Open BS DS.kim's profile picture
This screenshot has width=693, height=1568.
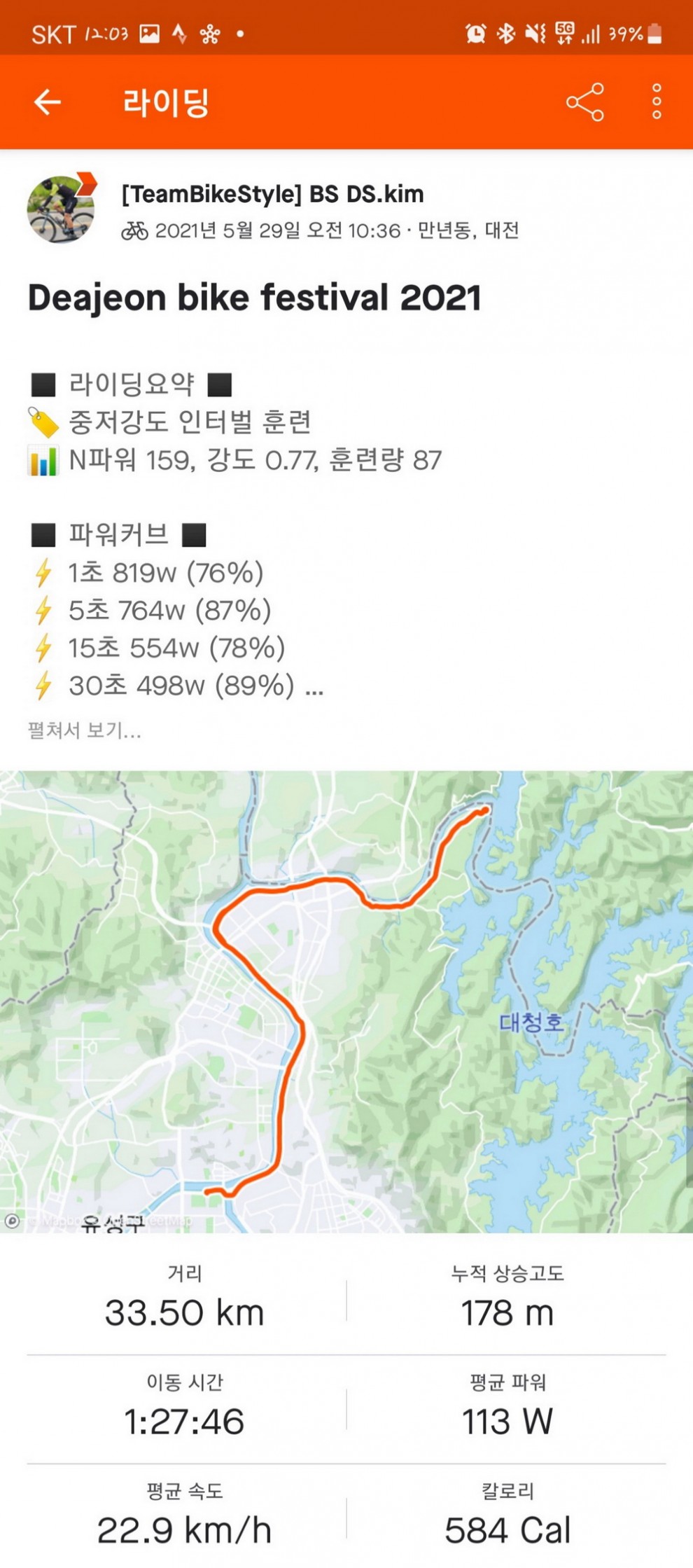pos(61,209)
